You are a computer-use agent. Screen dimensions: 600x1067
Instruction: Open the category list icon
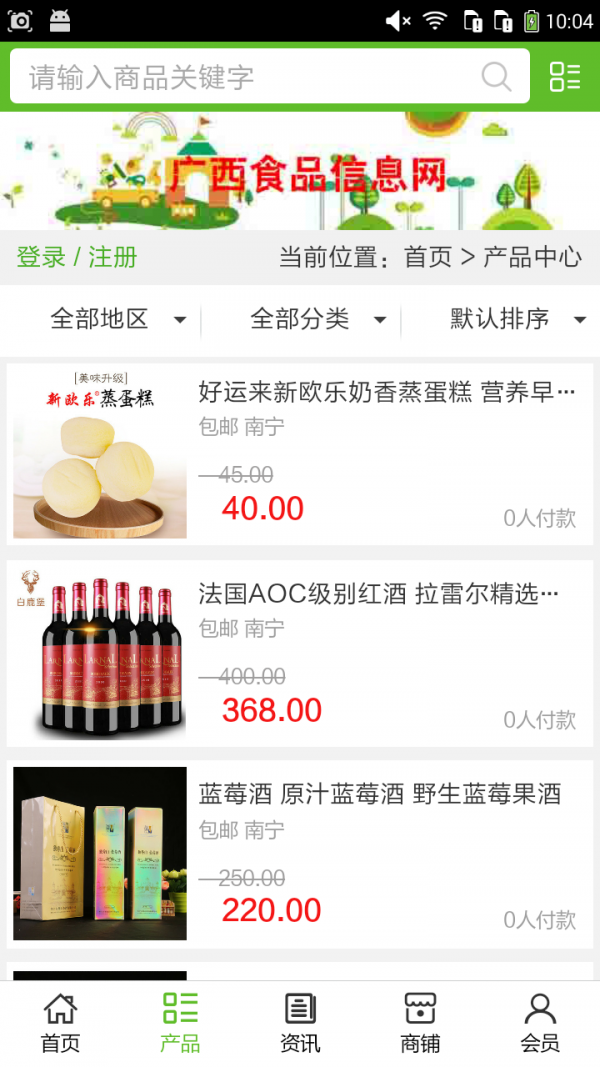[565, 77]
